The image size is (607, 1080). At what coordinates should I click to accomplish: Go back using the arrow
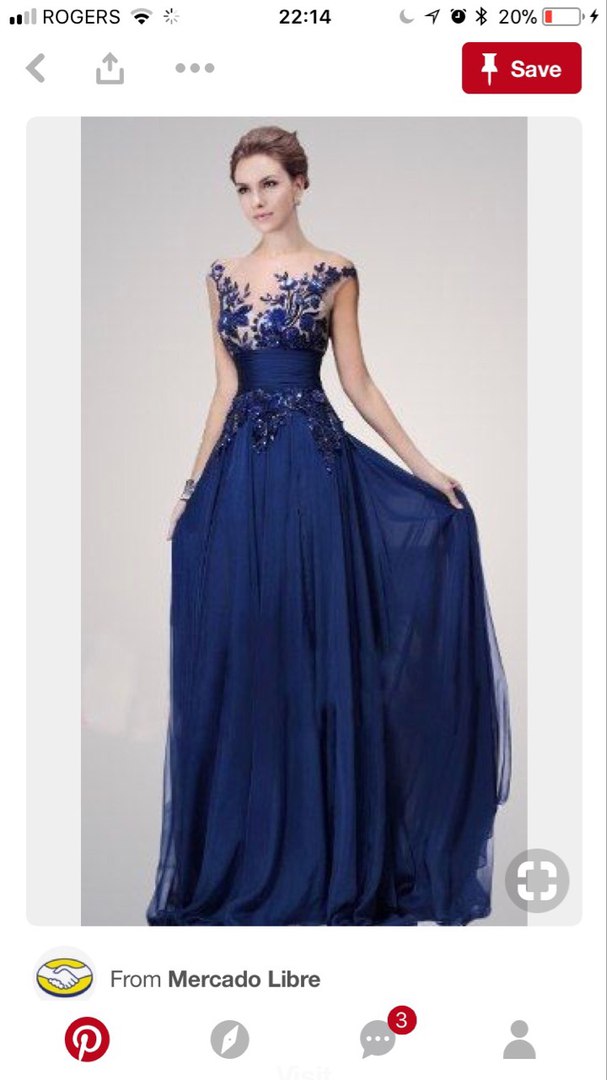[x=36, y=69]
